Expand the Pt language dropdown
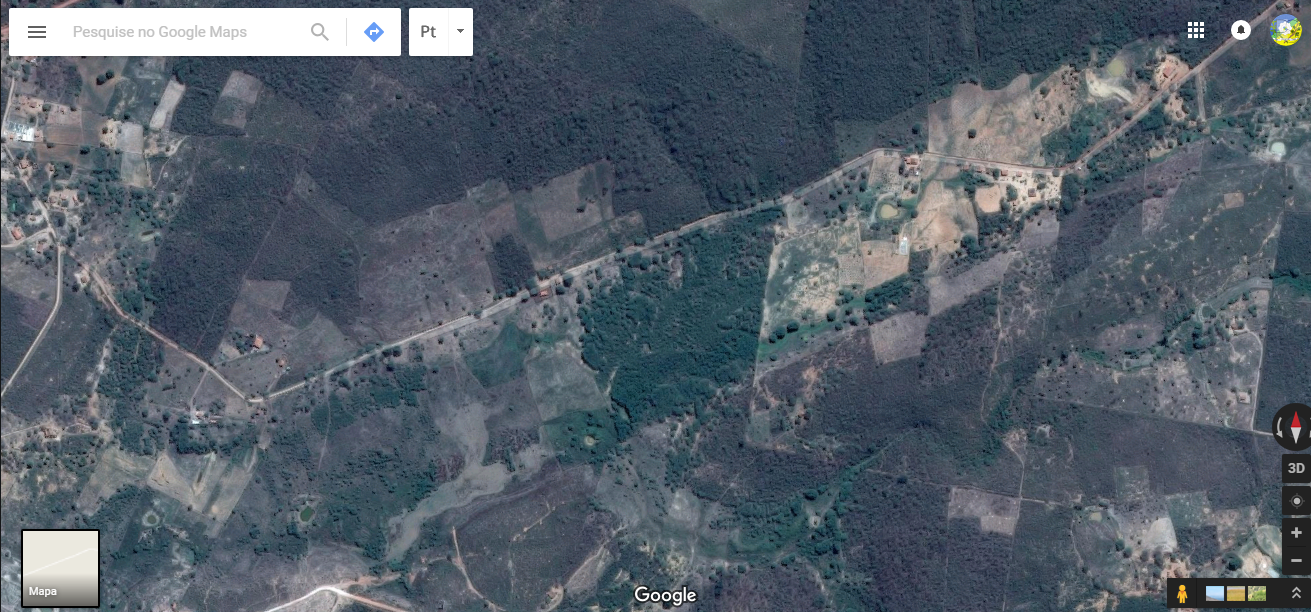1311x612 pixels. pos(460,32)
